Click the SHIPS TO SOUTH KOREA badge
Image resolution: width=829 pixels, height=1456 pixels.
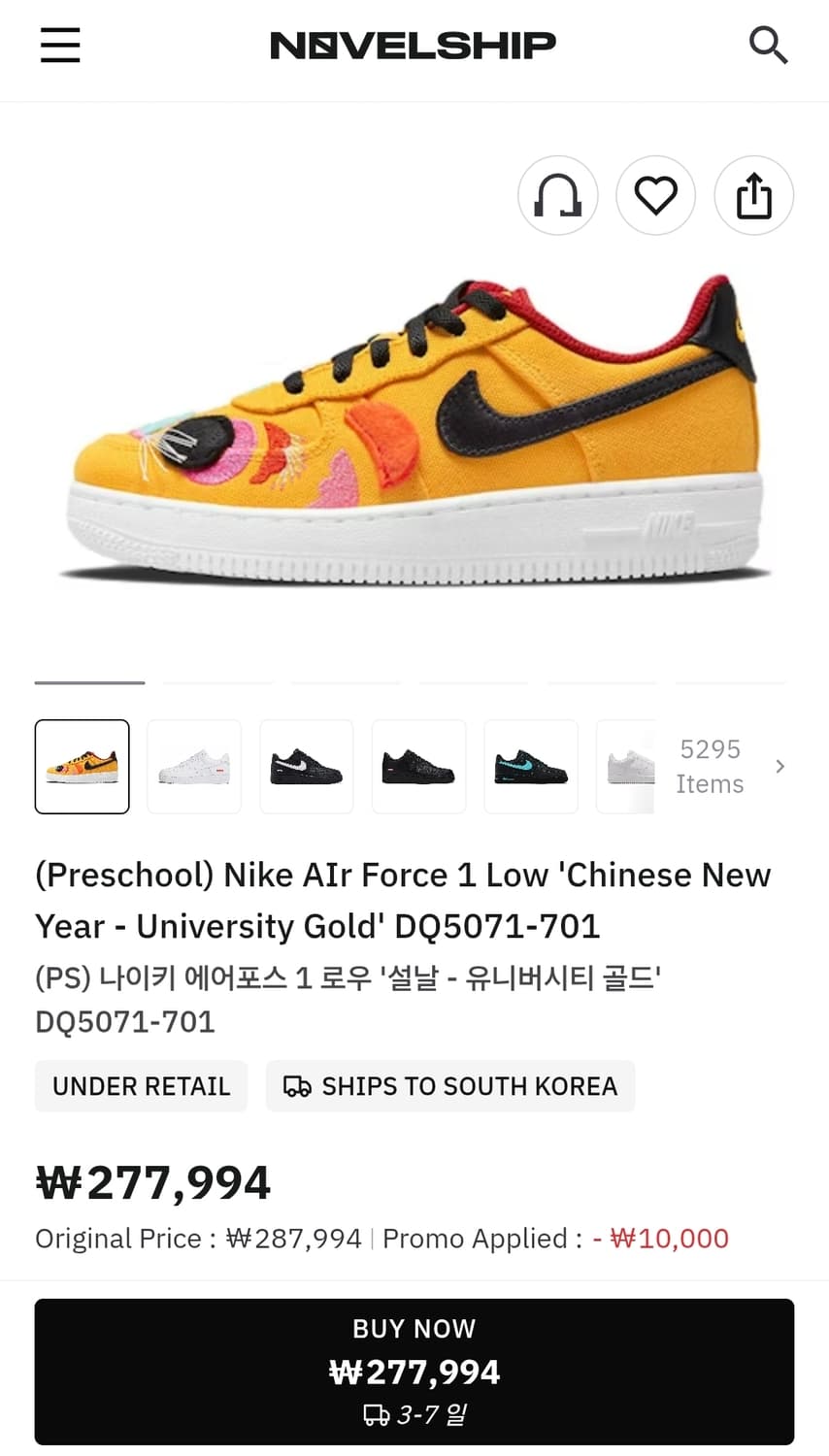point(450,1086)
